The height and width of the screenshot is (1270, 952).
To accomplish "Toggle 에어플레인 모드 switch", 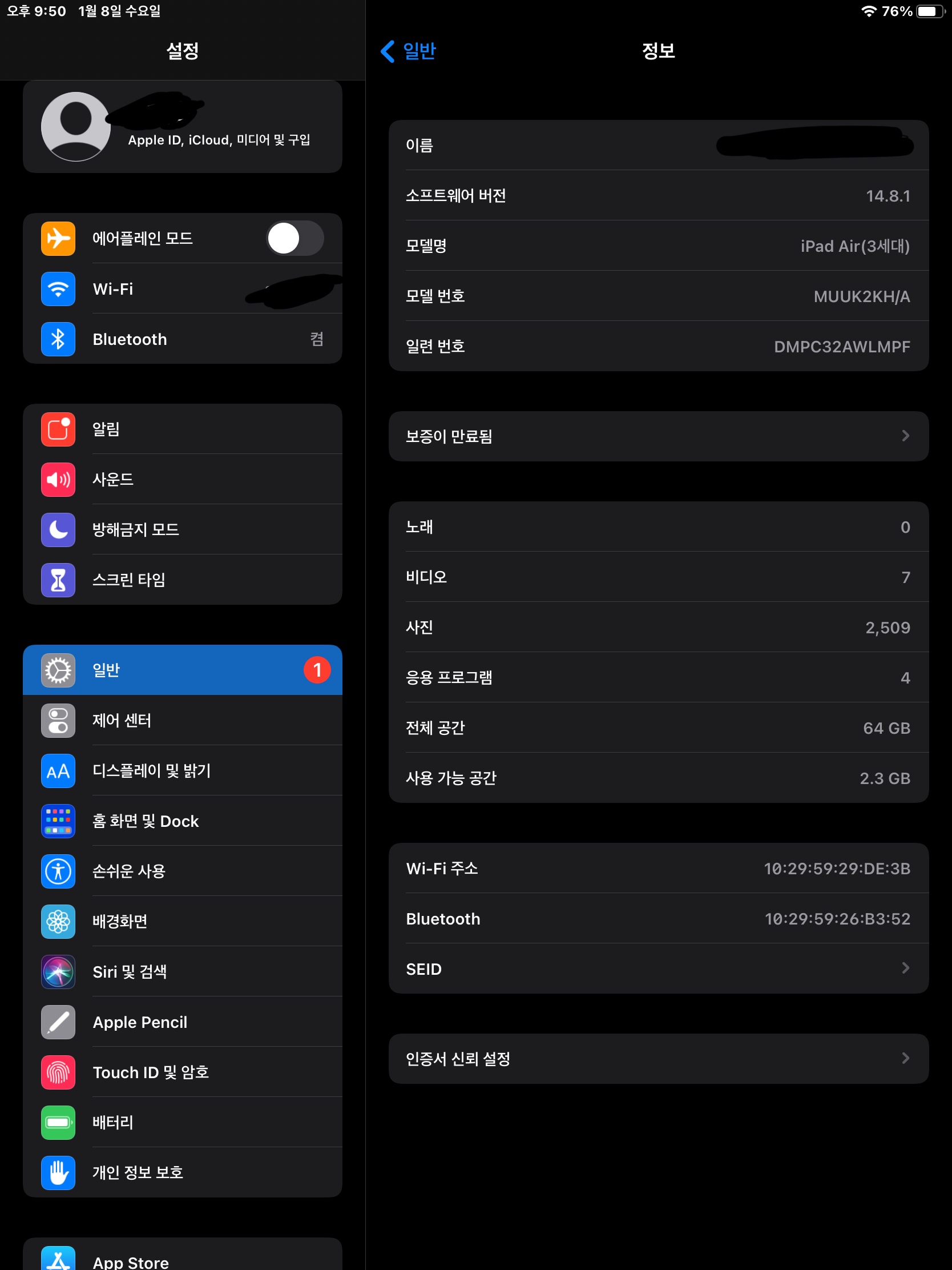I will [x=295, y=238].
